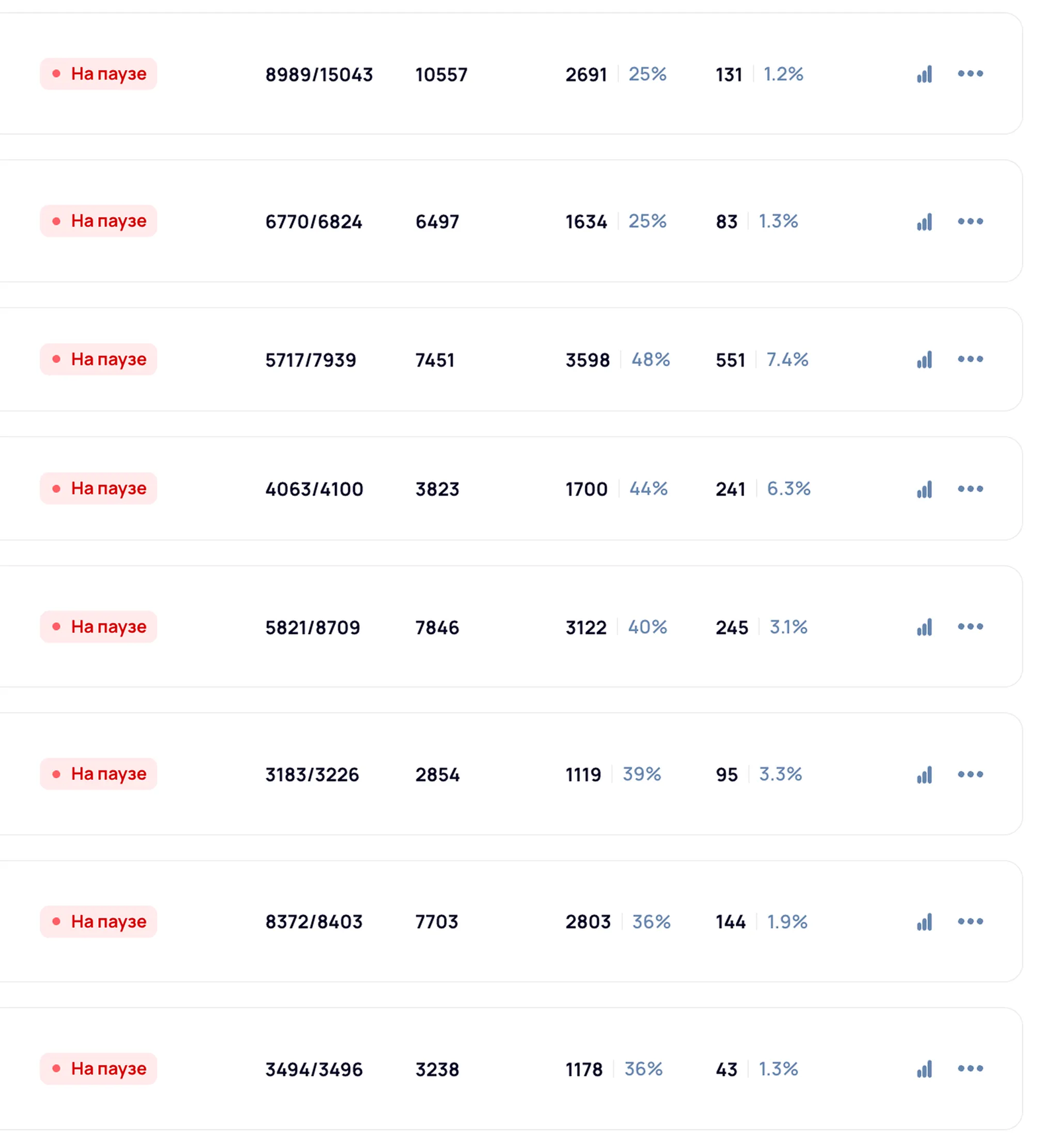This screenshot has width=1059, height=1148.
Task: View stats chart for row 5821/8709
Action: pos(924,627)
